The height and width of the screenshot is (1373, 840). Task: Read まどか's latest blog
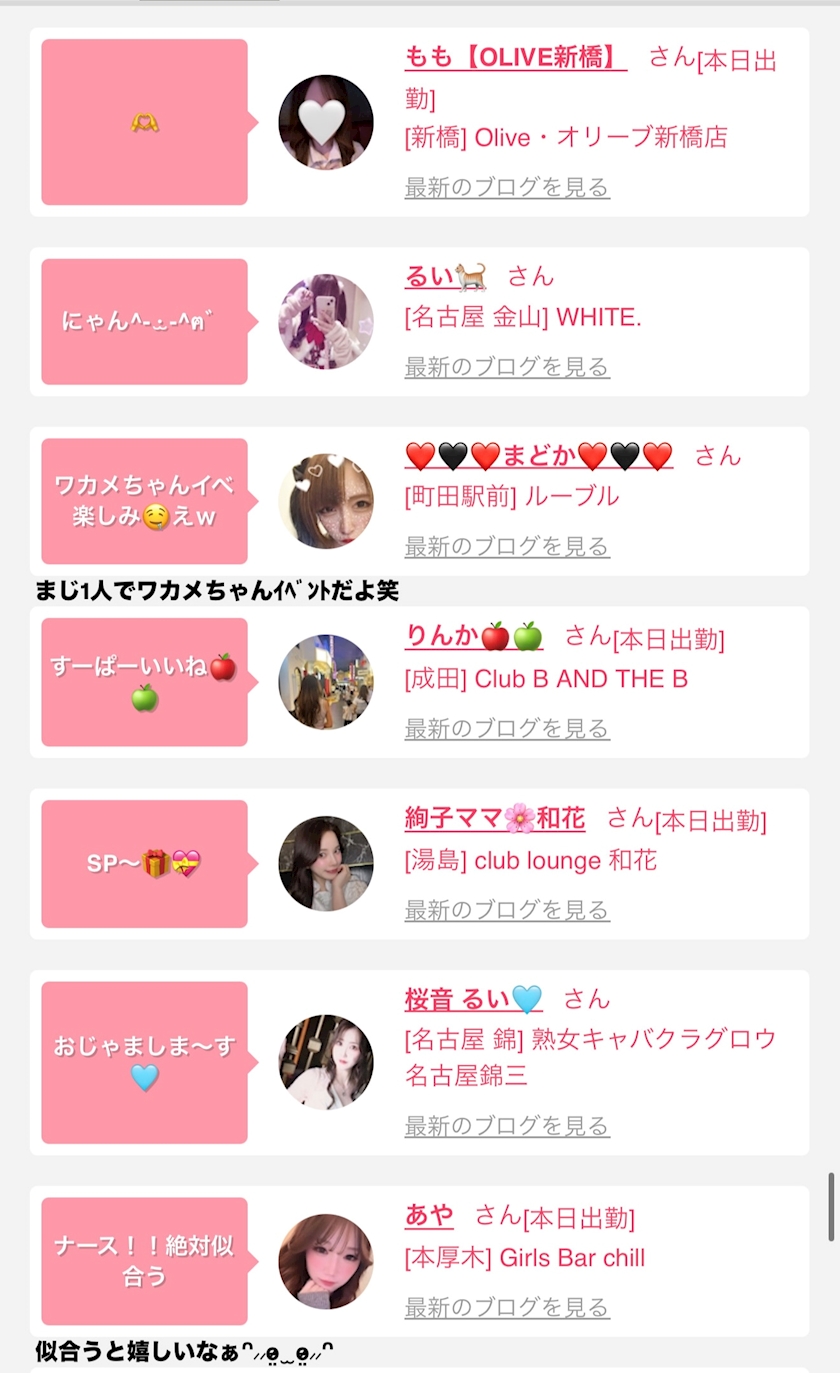pyautogui.click(x=507, y=546)
